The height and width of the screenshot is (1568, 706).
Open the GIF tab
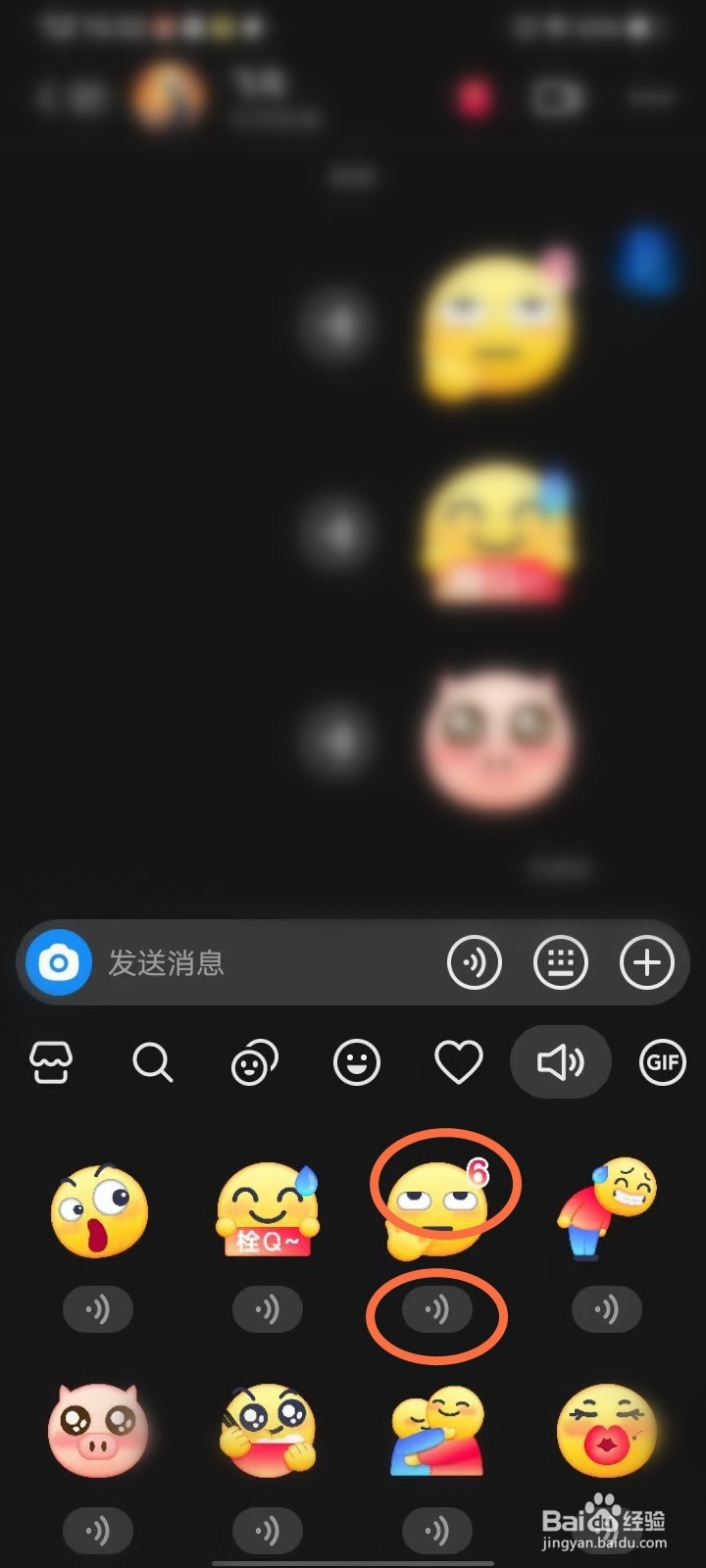point(660,1061)
